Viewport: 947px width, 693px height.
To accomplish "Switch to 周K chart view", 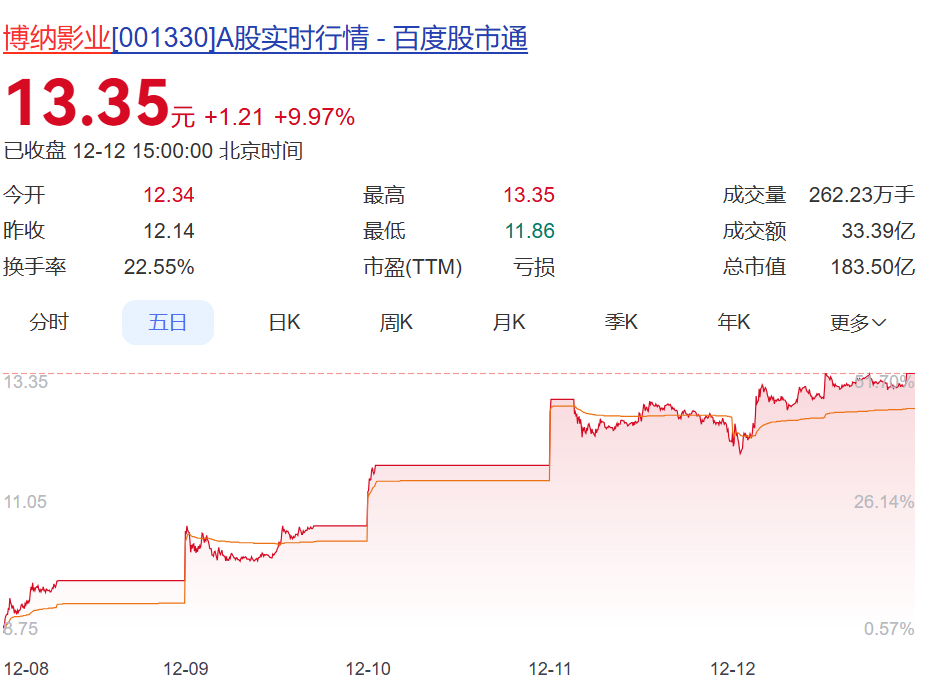I will [396, 322].
